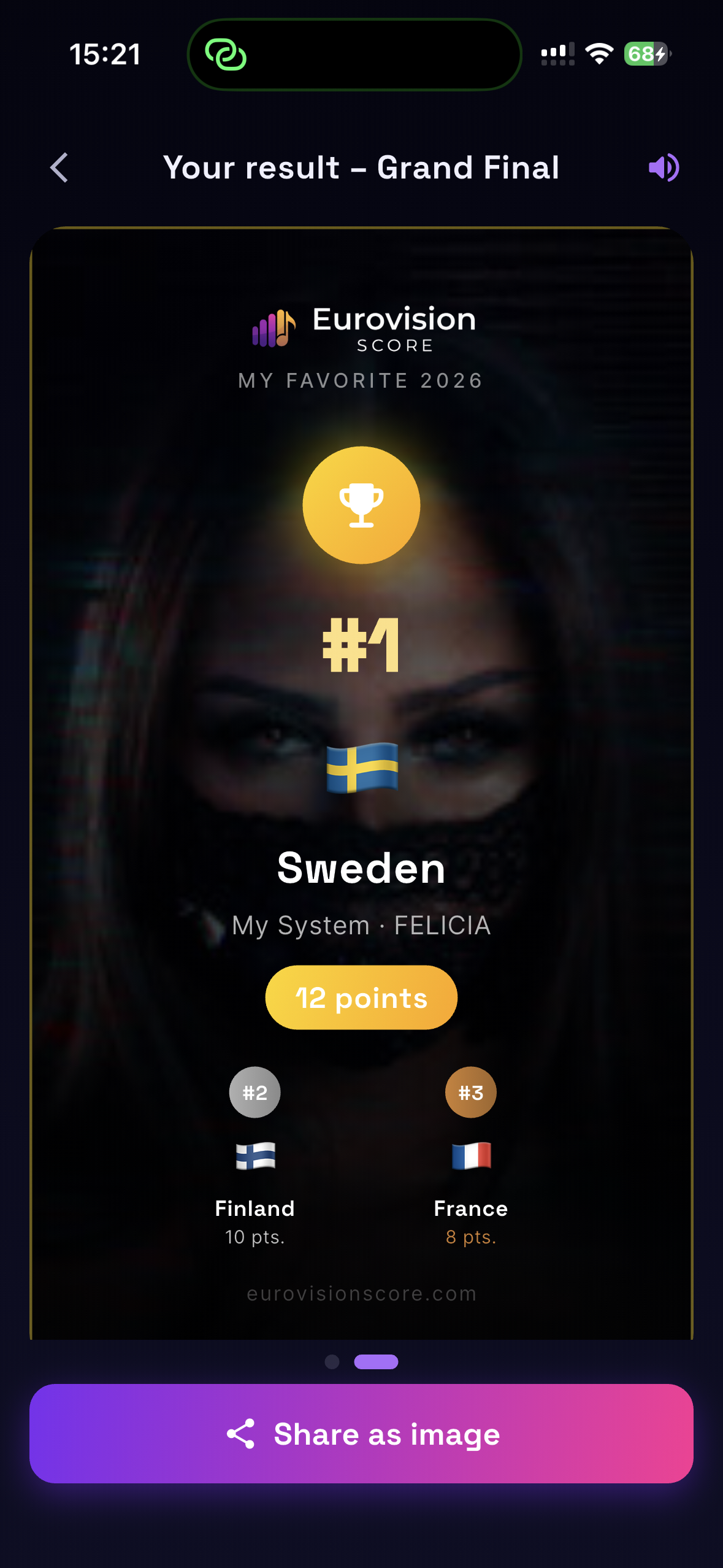The height and width of the screenshot is (1568, 723).
Task: Go back from the result screen
Action: coord(59,167)
